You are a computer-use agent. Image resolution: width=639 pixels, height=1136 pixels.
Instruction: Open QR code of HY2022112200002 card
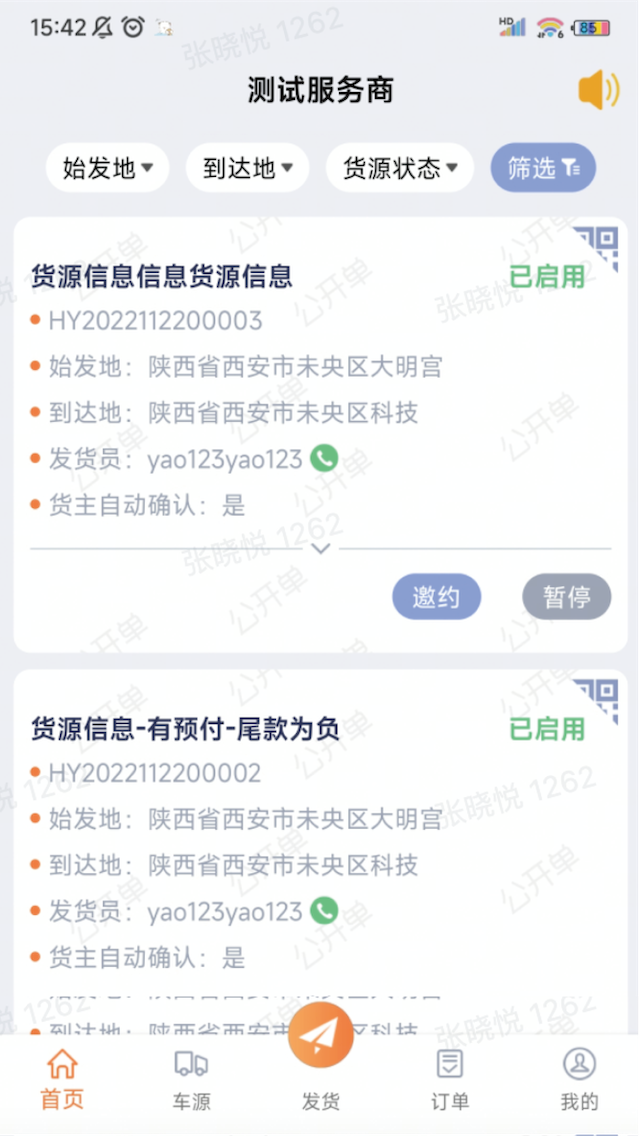[x=599, y=698]
